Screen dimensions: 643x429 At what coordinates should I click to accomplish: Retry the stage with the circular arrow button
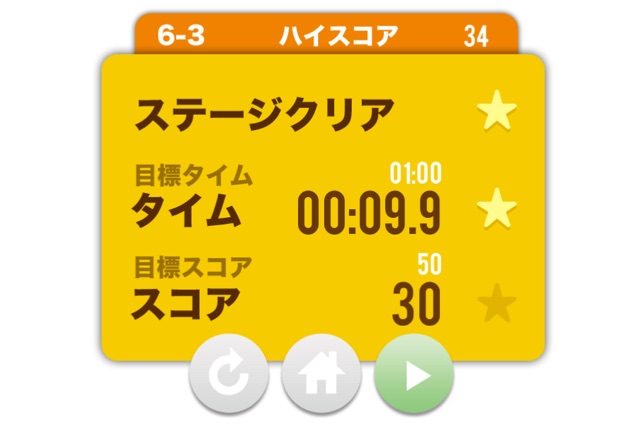228,375
